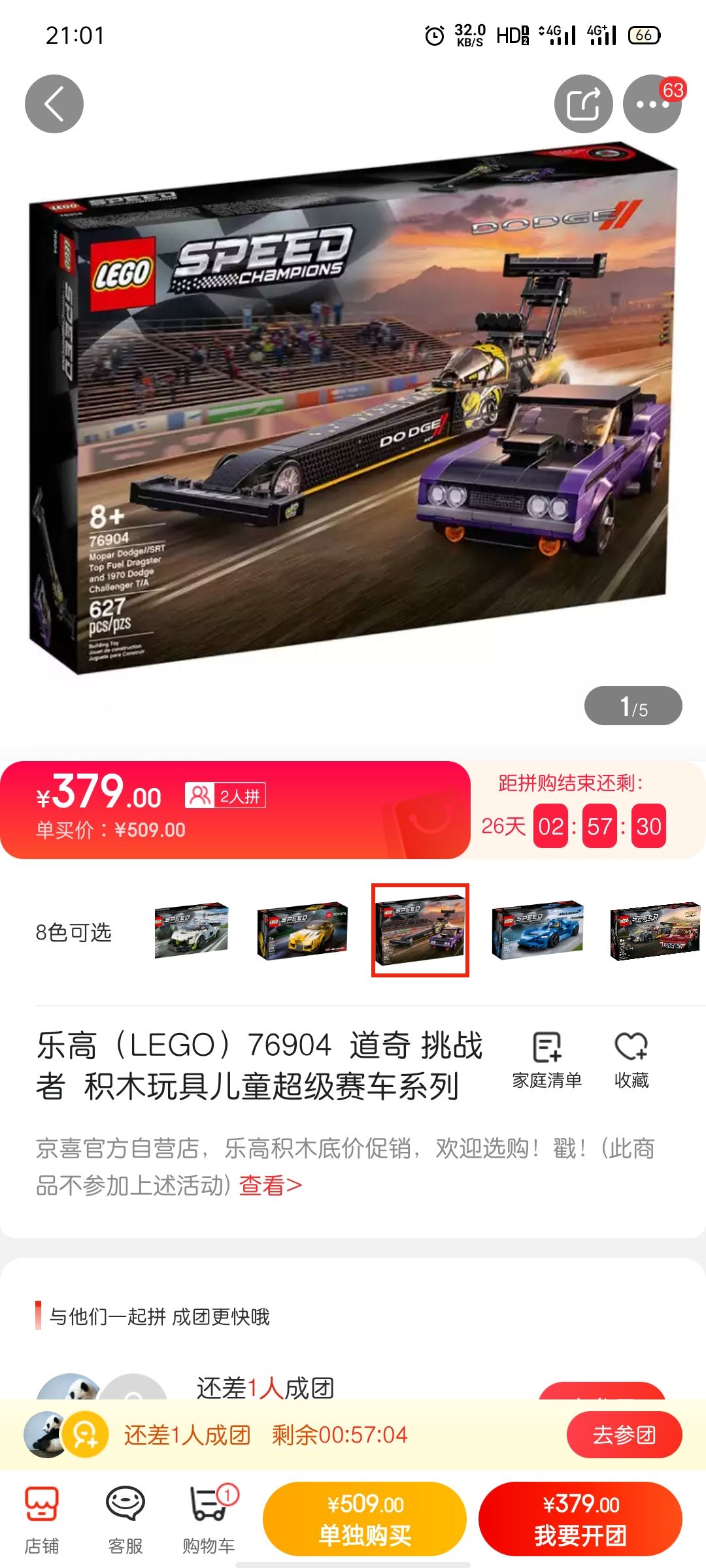The height and width of the screenshot is (1568, 706).
Task: Tap 我要开团 to start a group buy
Action: pos(581,1518)
